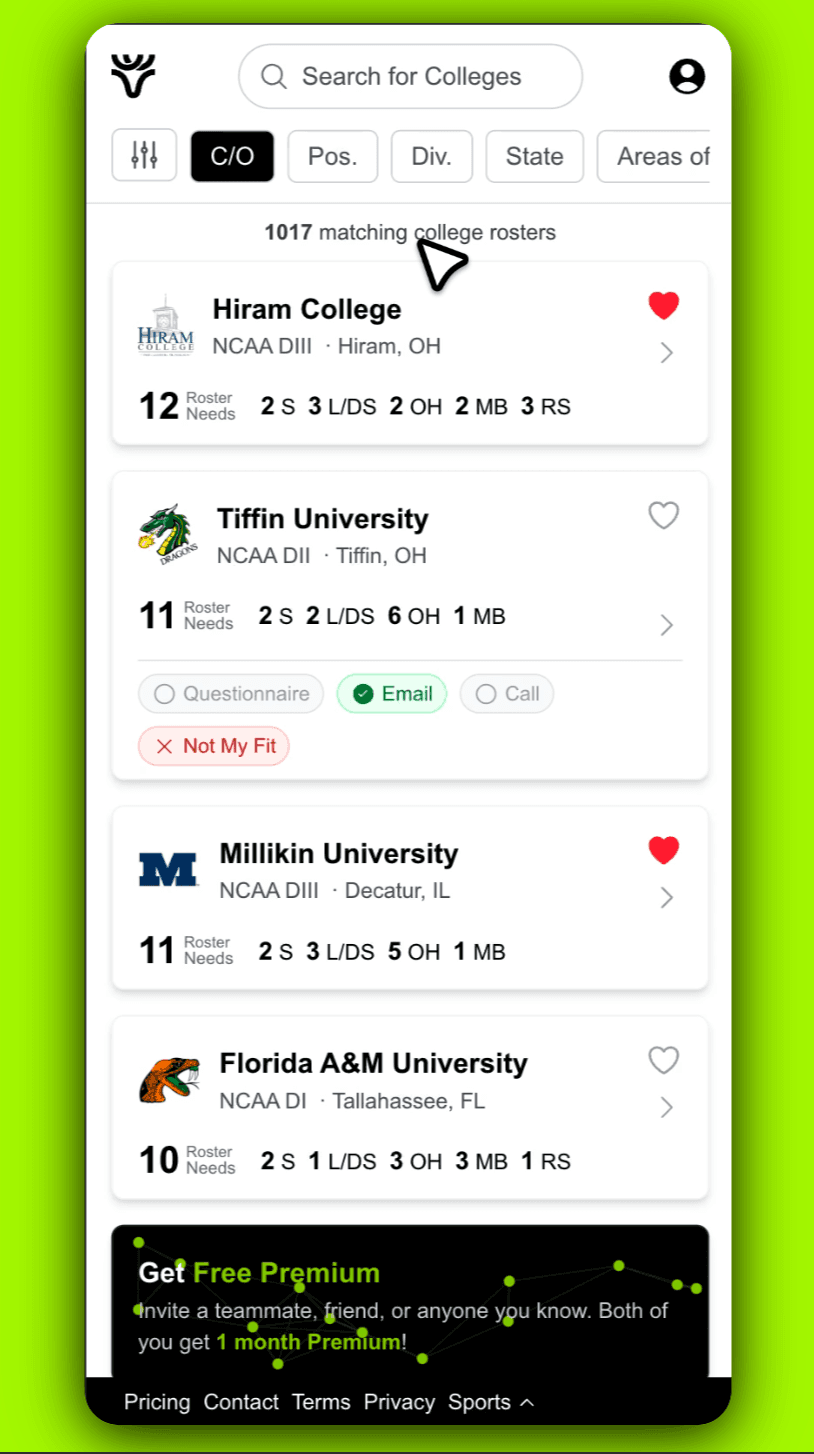Favorite Florida A&M University with the heart
The image size is (814, 1454).
tap(664, 1060)
